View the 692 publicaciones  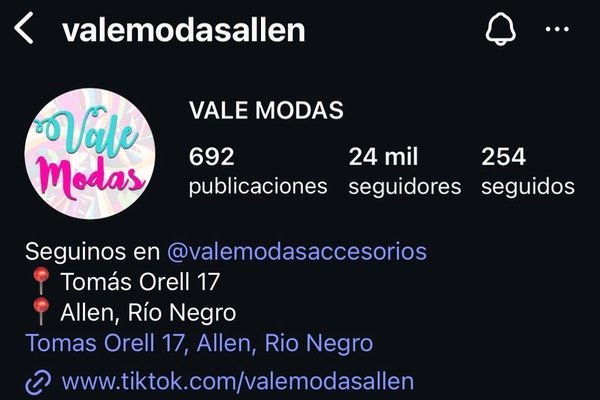(257, 171)
